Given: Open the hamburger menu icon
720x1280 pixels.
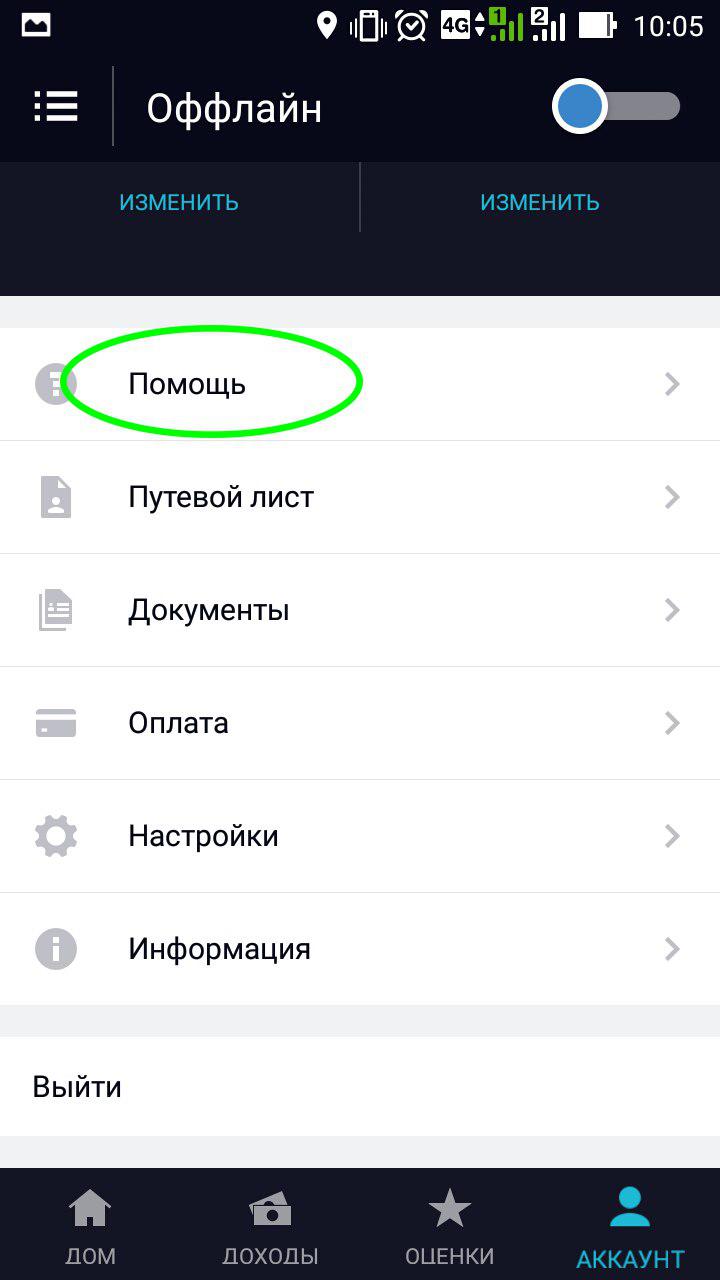Looking at the screenshot, I should 56,107.
